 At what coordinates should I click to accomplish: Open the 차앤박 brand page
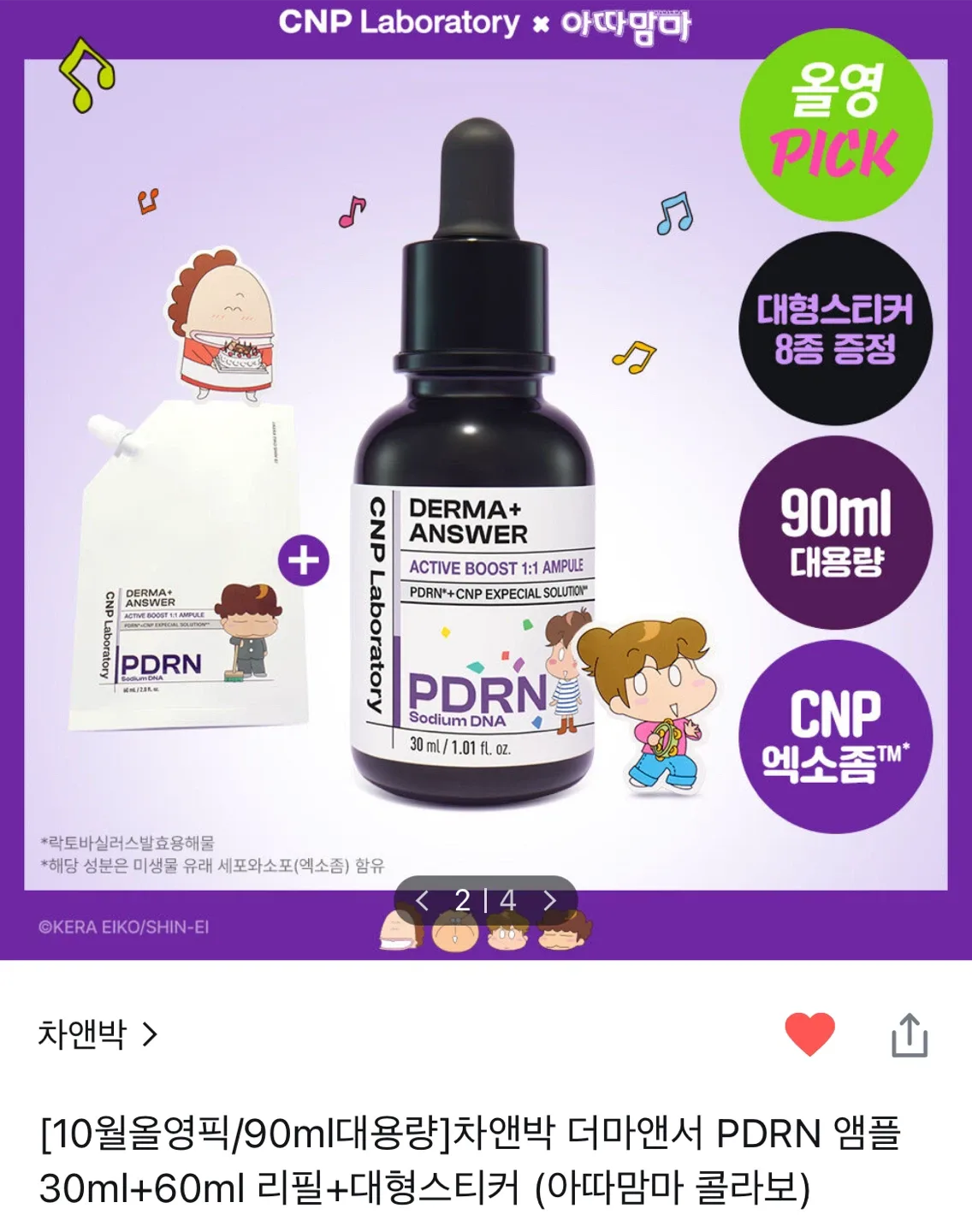[98, 1034]
